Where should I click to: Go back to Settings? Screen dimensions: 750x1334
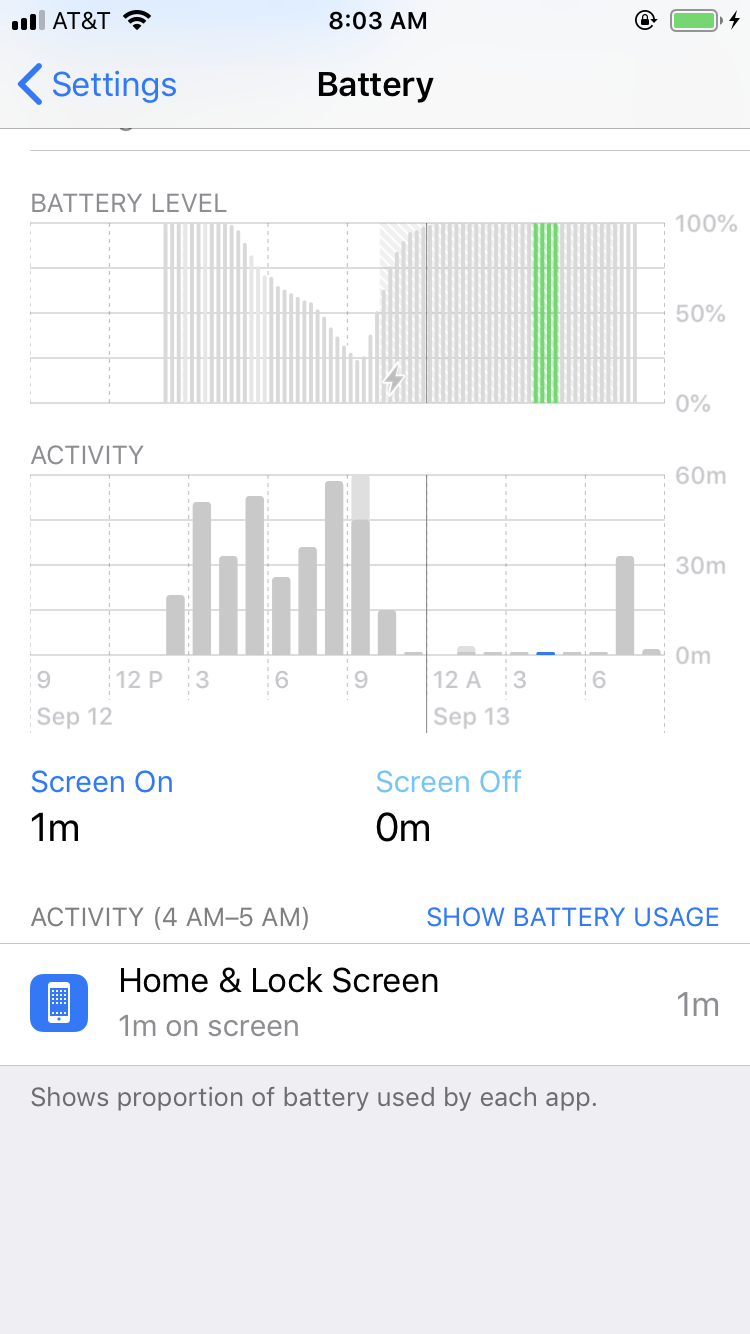[x=97, y=85]
